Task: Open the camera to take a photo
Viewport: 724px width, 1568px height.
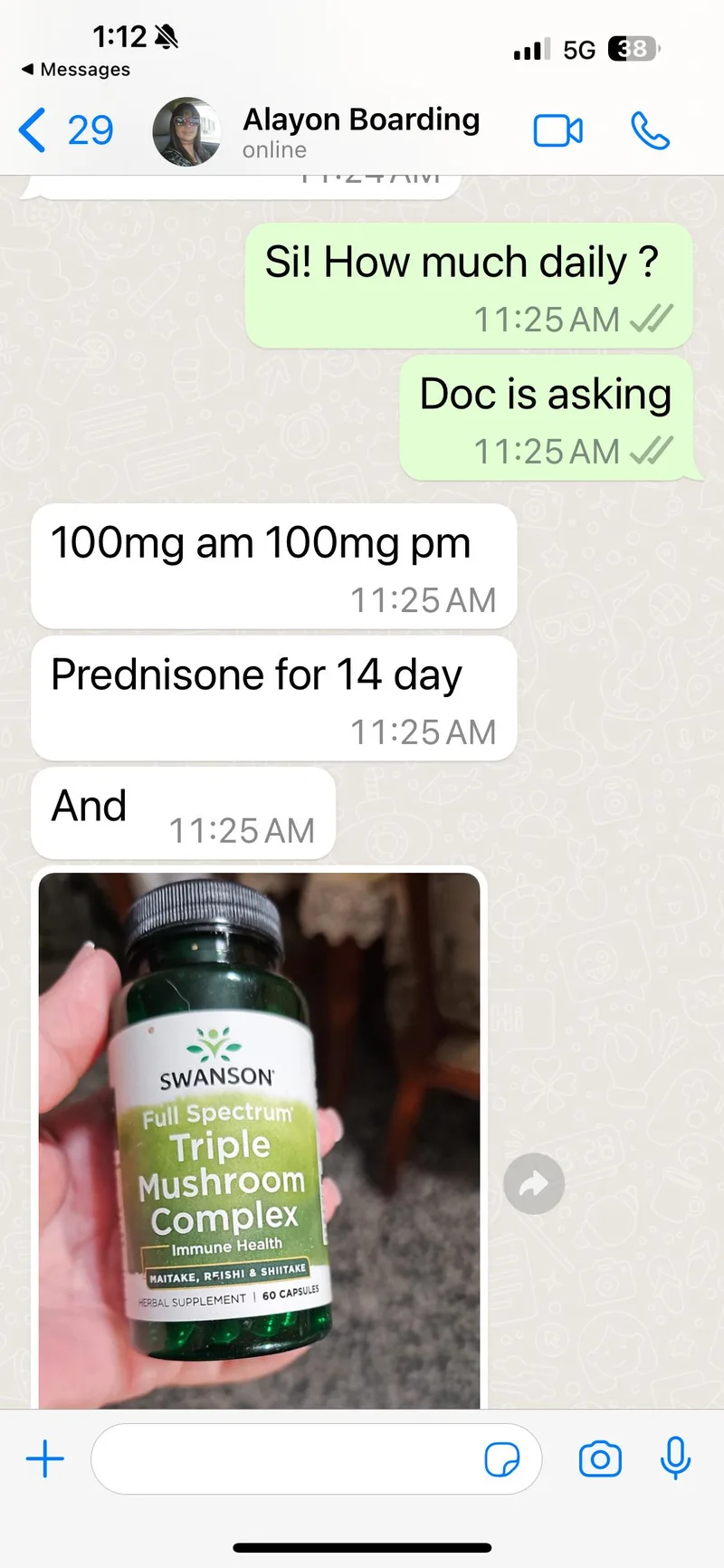Action: pyautogui.click(x=600, y=1459)
